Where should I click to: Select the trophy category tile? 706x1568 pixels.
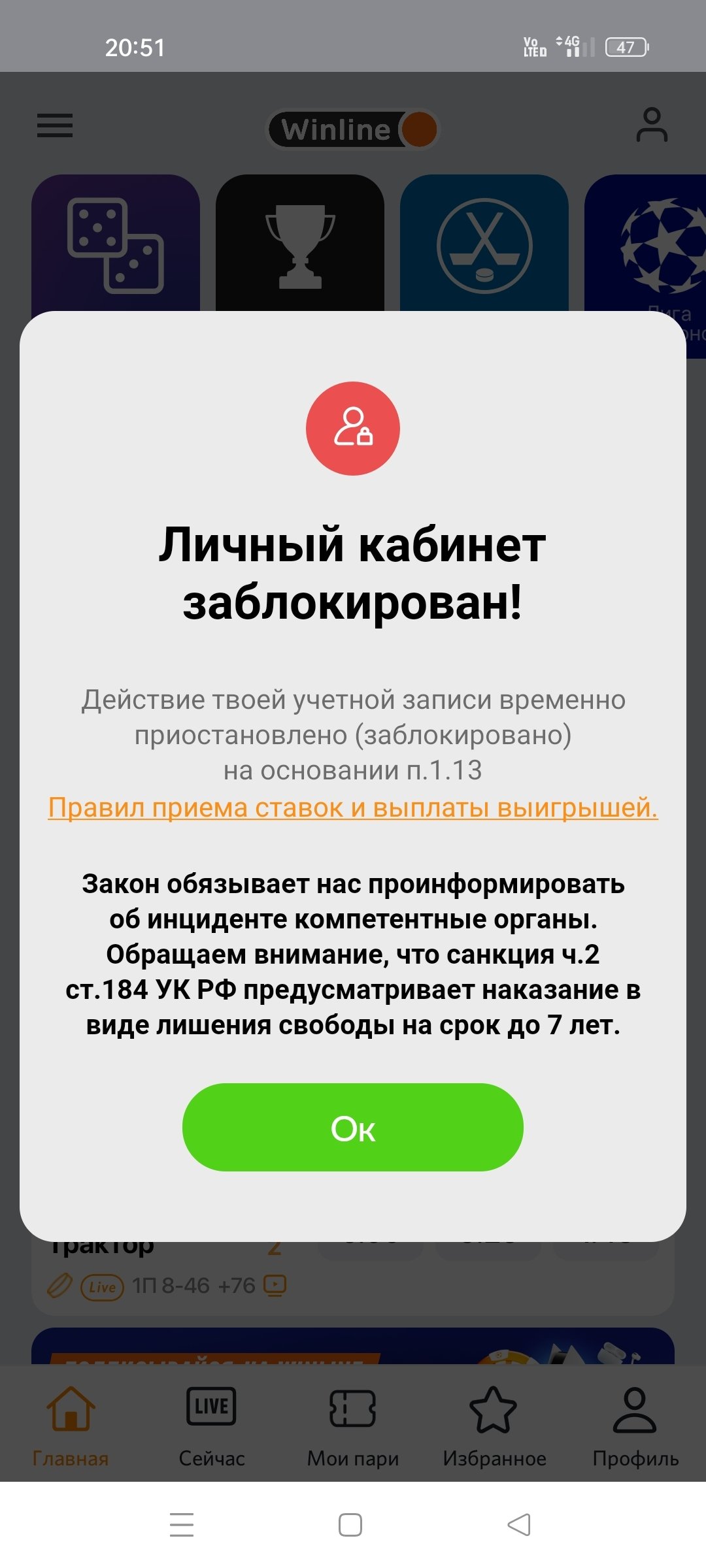coord(300,244)
